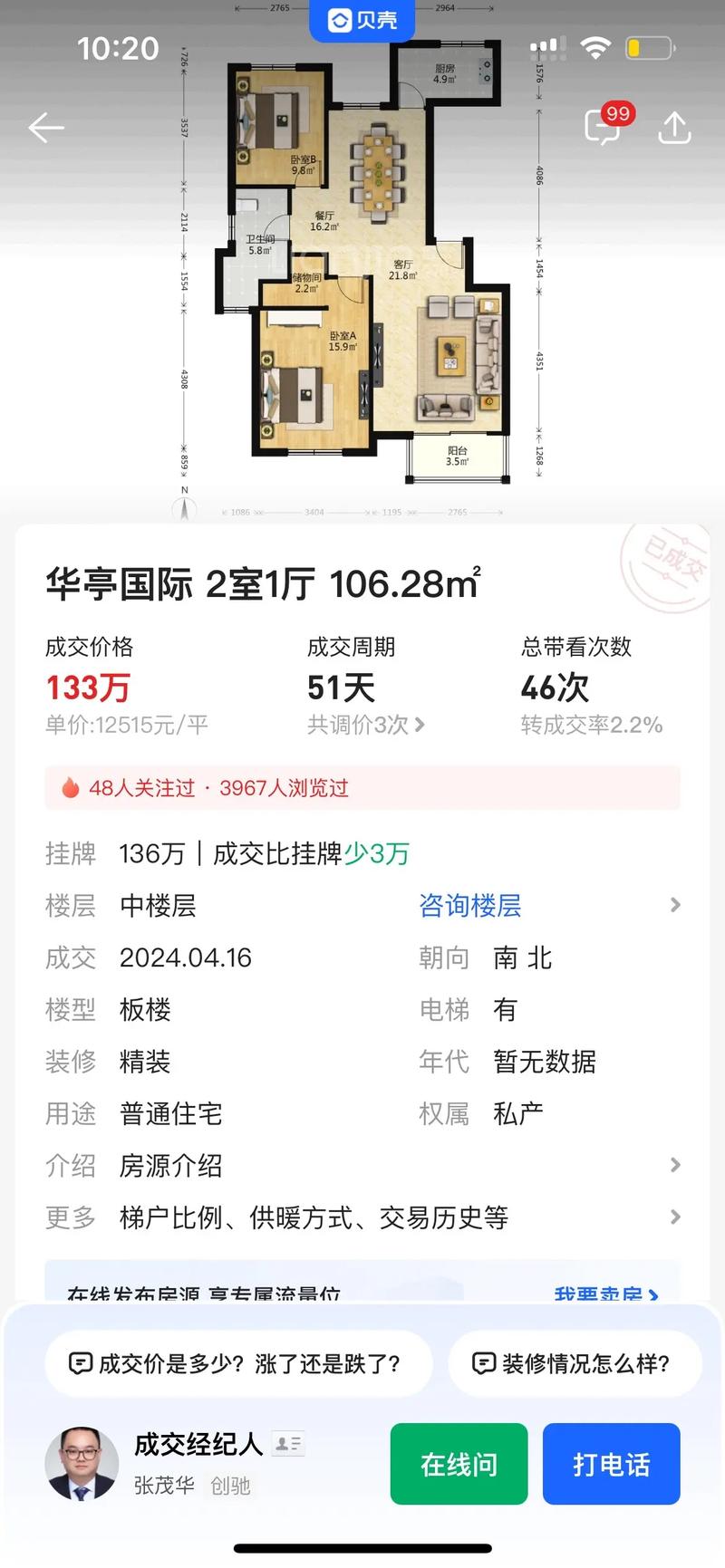The width and height of the screenshot is (725, 1568).
Task: Tap 咨询楼层 to ask about floor
Action: tap(469, 905)
